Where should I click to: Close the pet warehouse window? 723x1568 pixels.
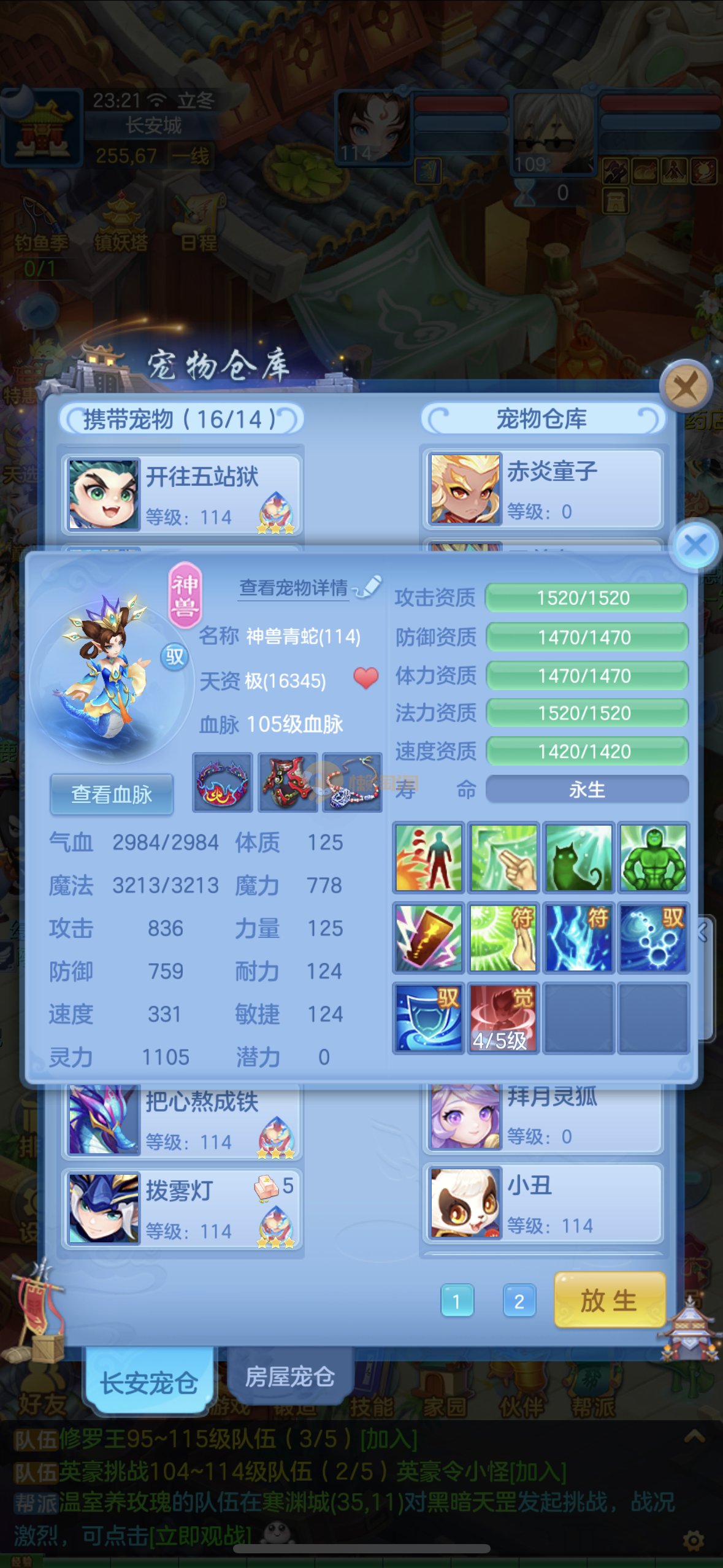[686, 387]
